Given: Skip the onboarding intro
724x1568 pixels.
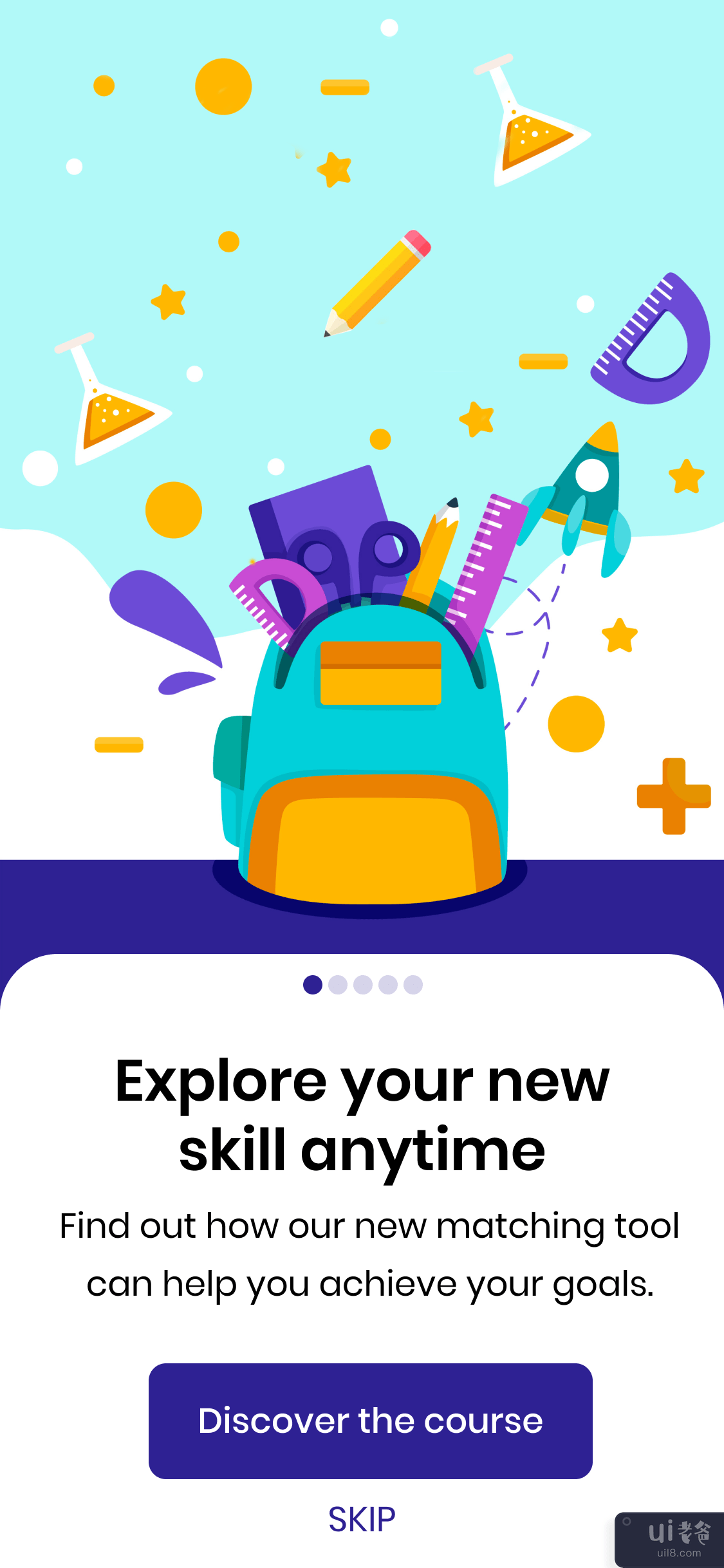Looking at the screenshot, I should point(362,1520).
